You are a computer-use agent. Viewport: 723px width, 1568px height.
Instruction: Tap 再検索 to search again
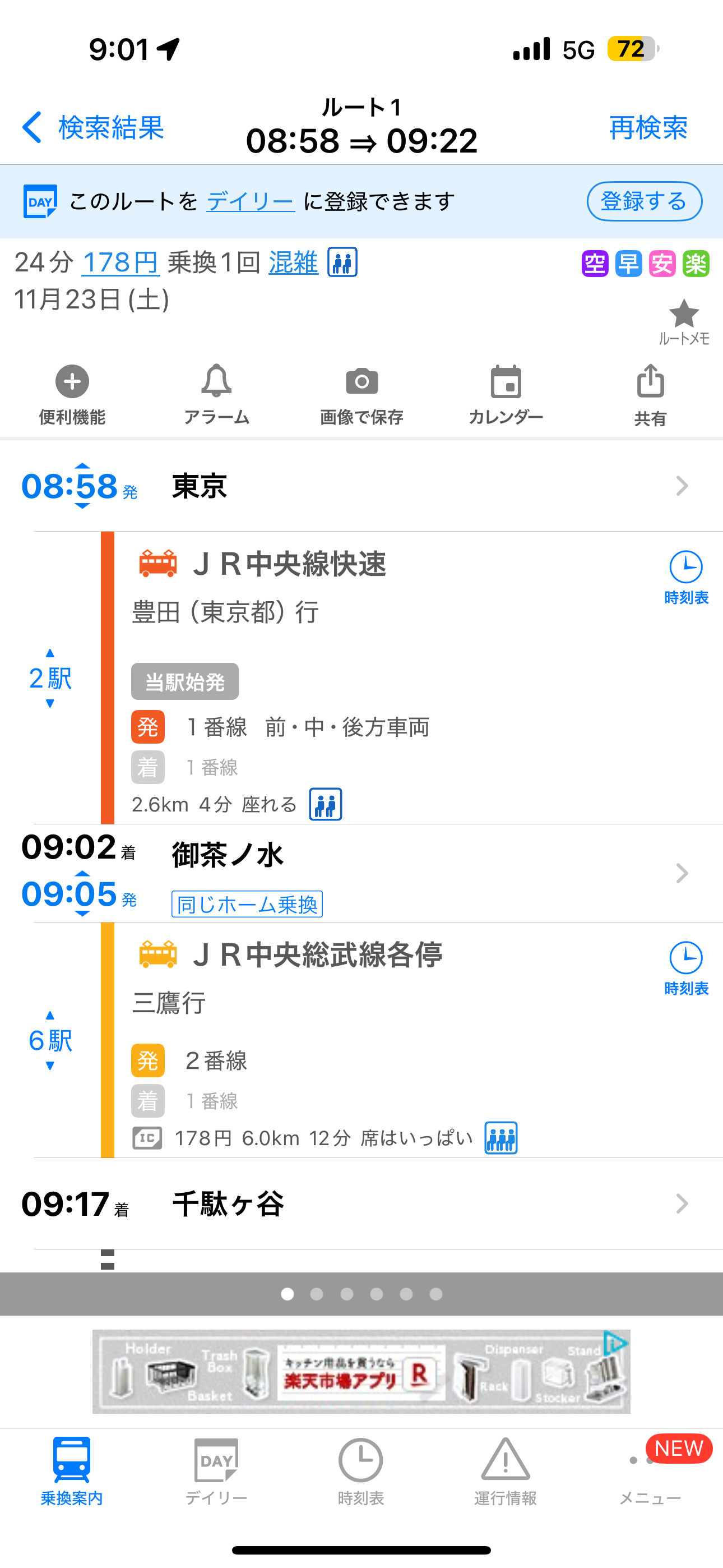coord(648,128)
